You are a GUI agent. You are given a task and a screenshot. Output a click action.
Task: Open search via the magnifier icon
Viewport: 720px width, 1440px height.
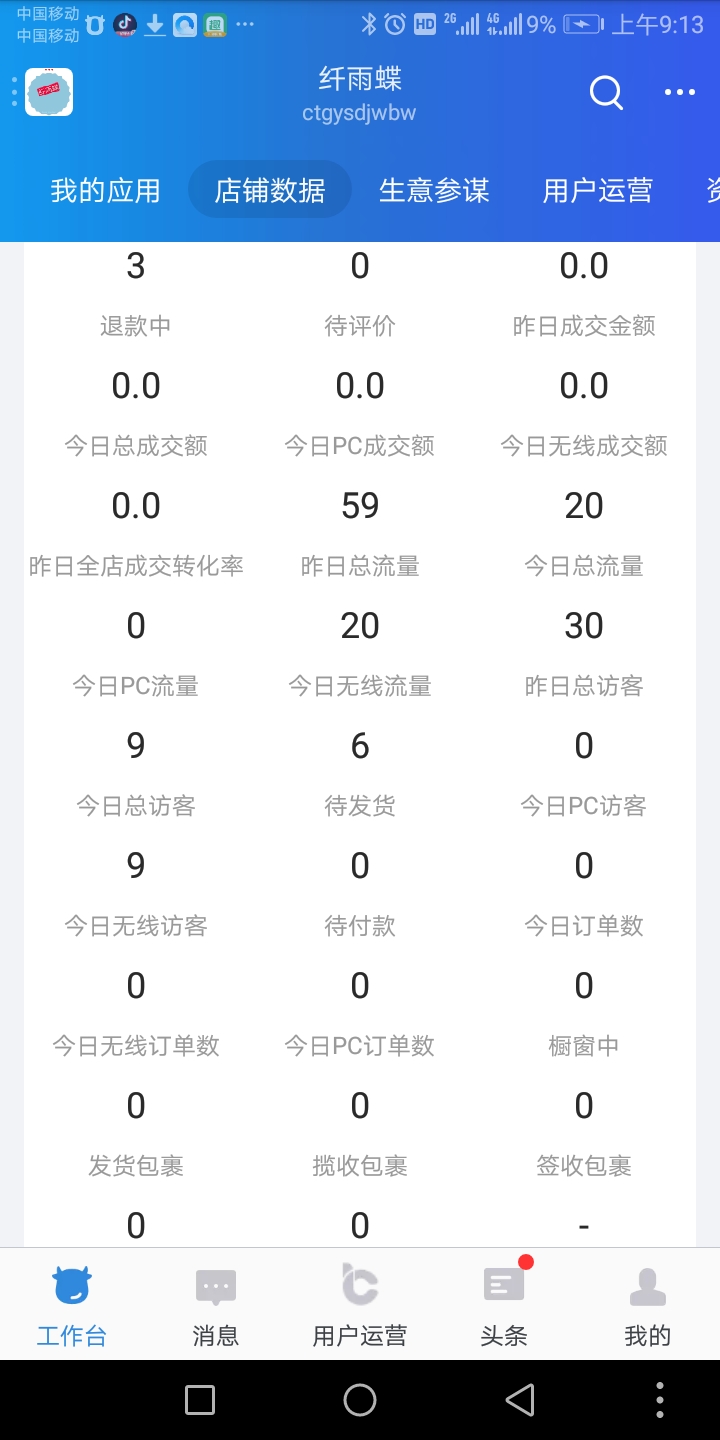605,93
